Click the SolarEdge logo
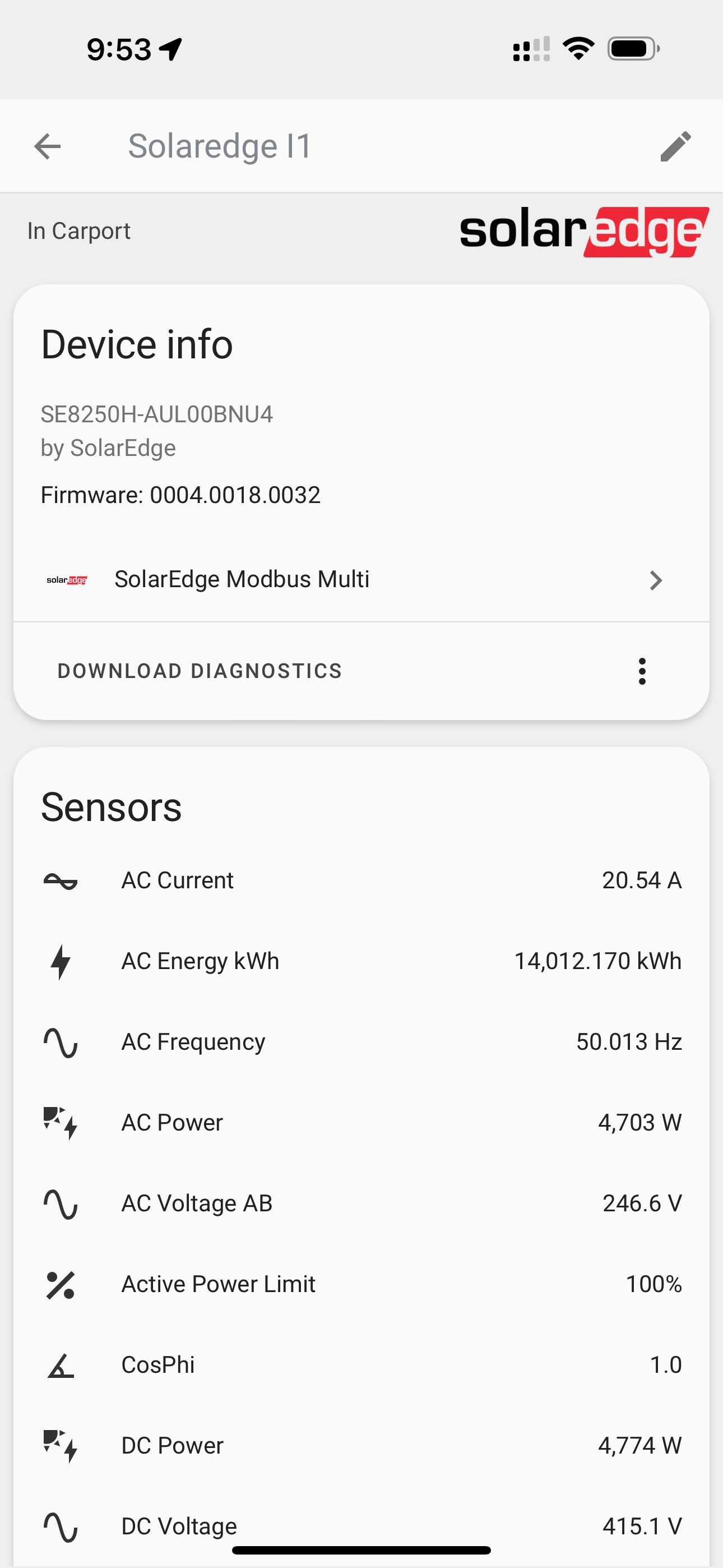723x1568 pixels. click(x=583, y=231)
